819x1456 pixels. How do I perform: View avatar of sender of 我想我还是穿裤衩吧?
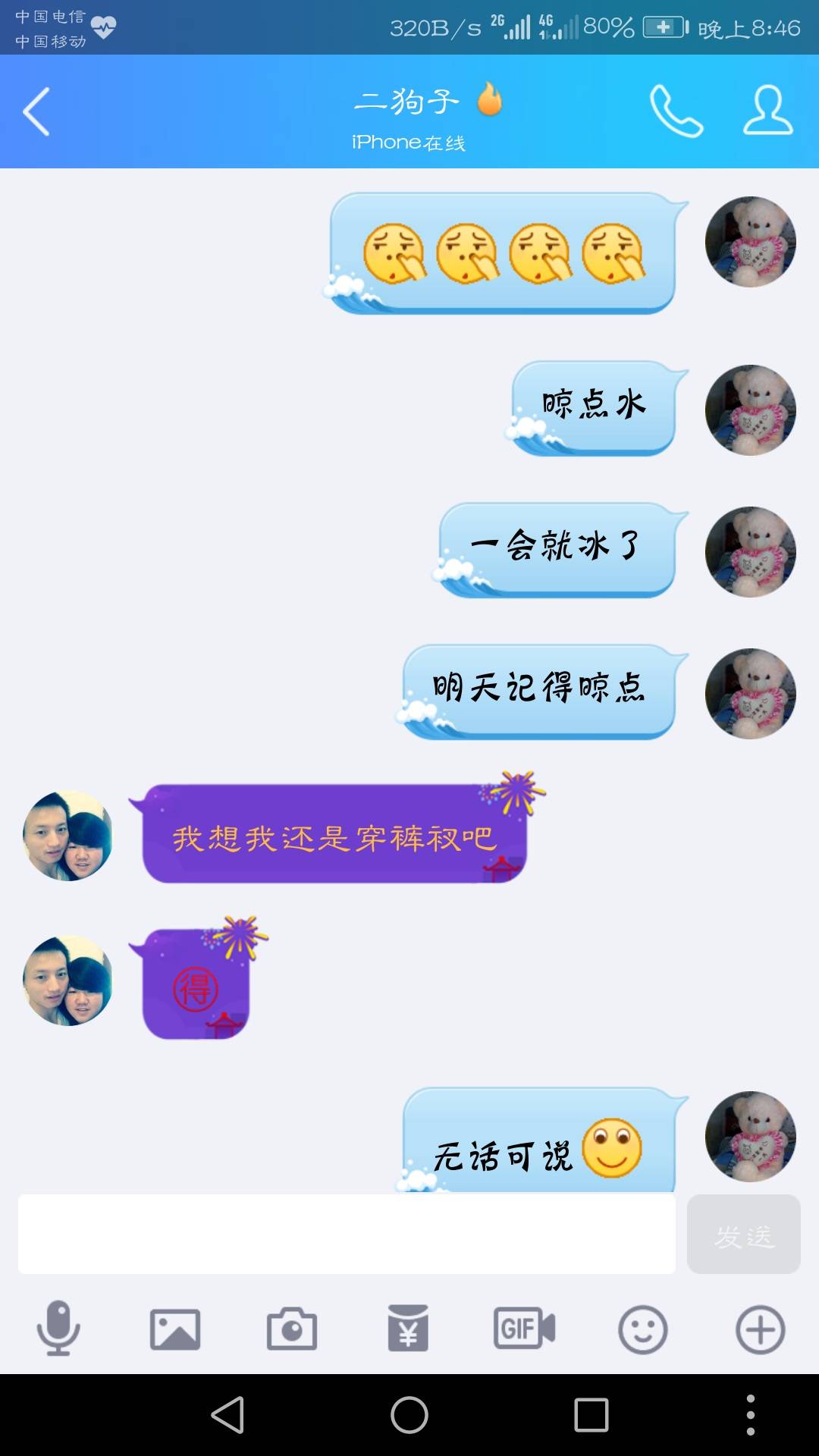[x=68, y=836]
